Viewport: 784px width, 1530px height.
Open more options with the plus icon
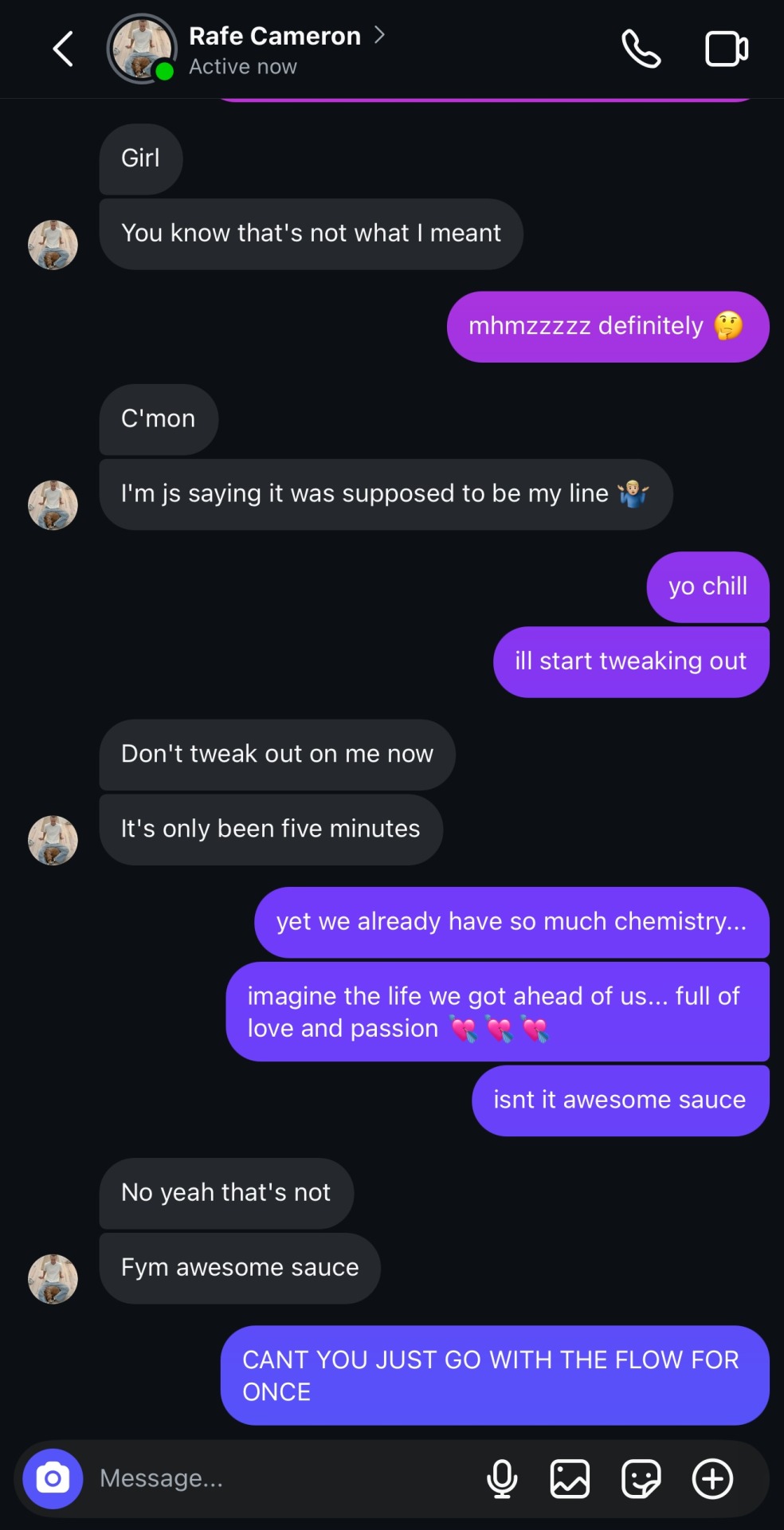coord(713,1479)
